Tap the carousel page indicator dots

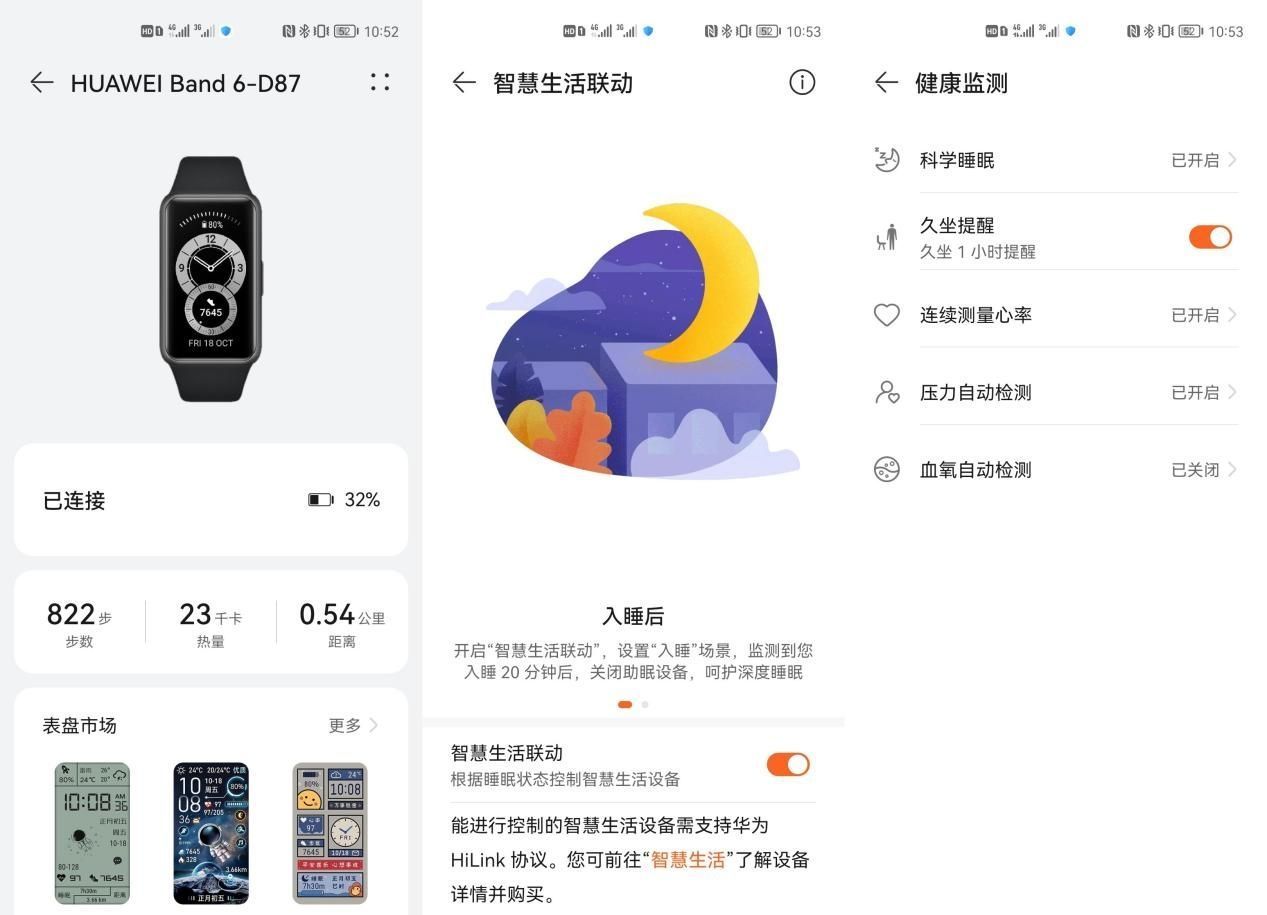(x=633, y=705)
